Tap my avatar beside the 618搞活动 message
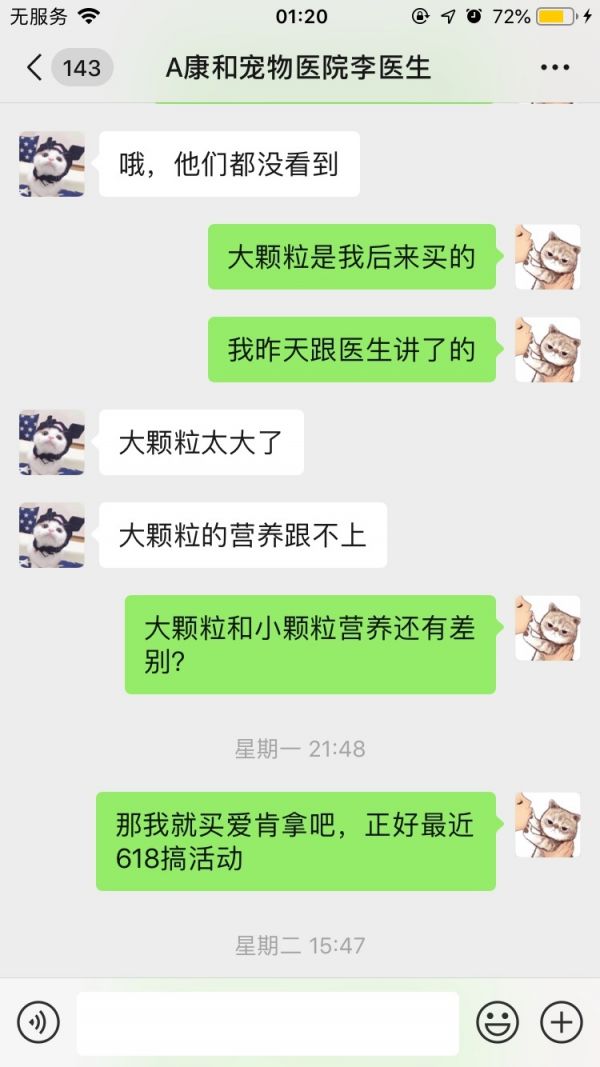600x1067 pixels. tap(547, 825)
